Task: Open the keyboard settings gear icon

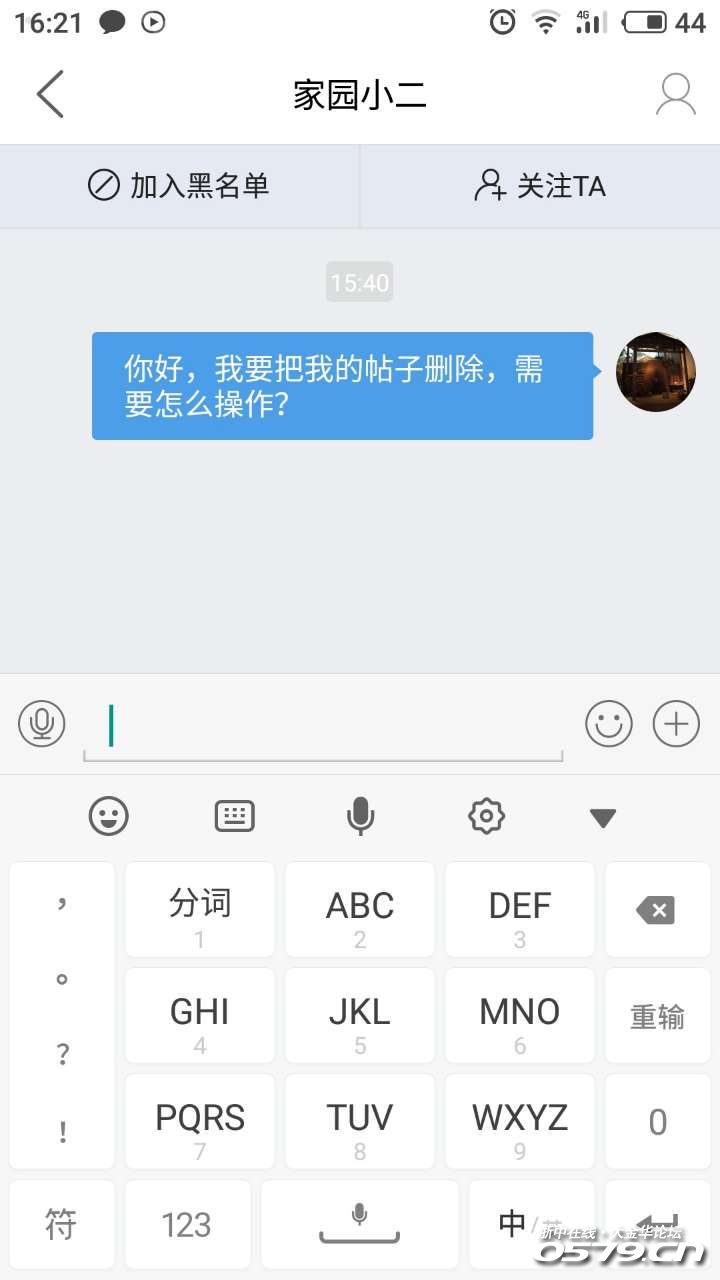Action: click(x=486, y=816)
